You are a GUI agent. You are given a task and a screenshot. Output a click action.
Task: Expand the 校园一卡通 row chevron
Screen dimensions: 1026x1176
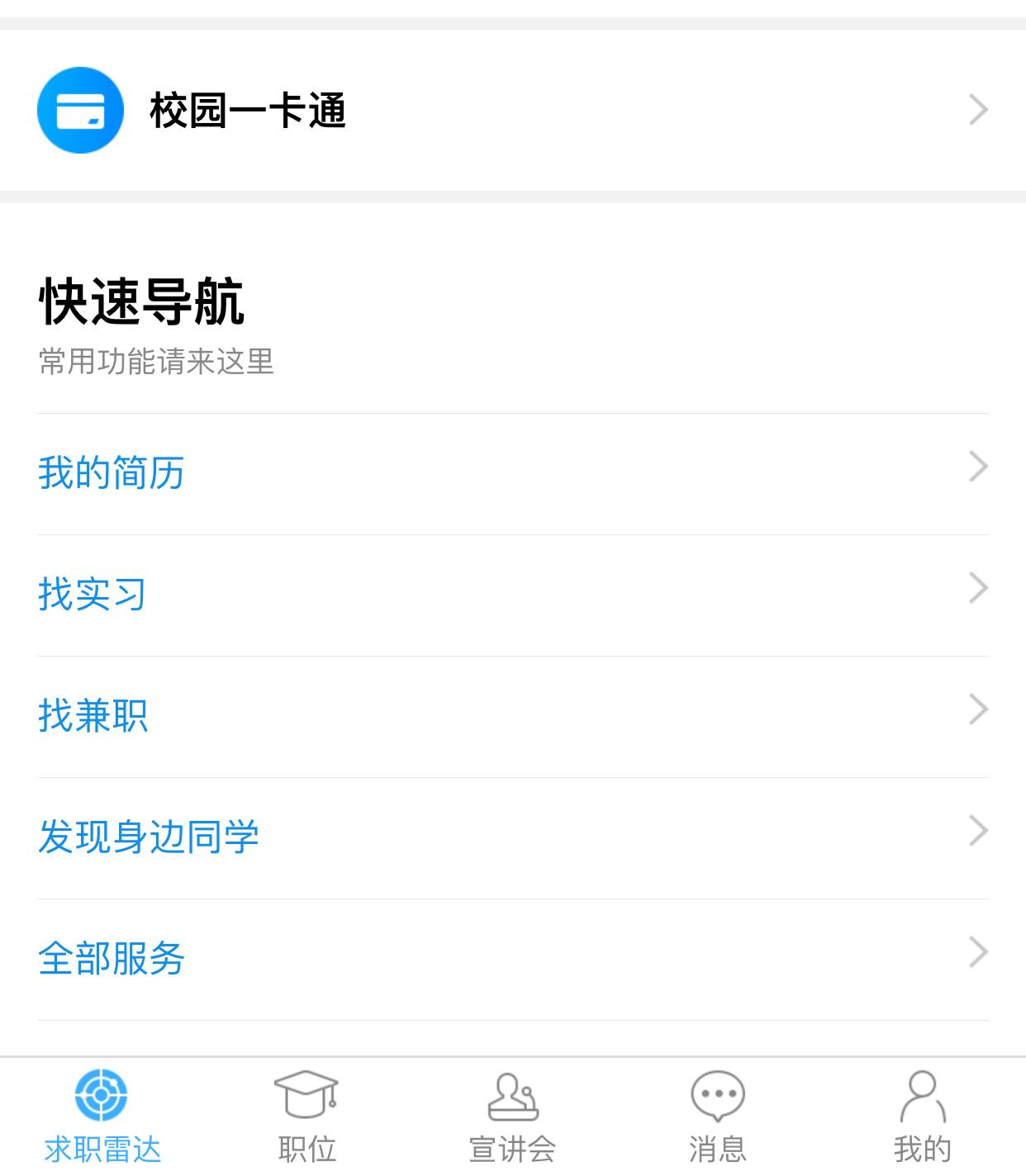coord(979,108)
